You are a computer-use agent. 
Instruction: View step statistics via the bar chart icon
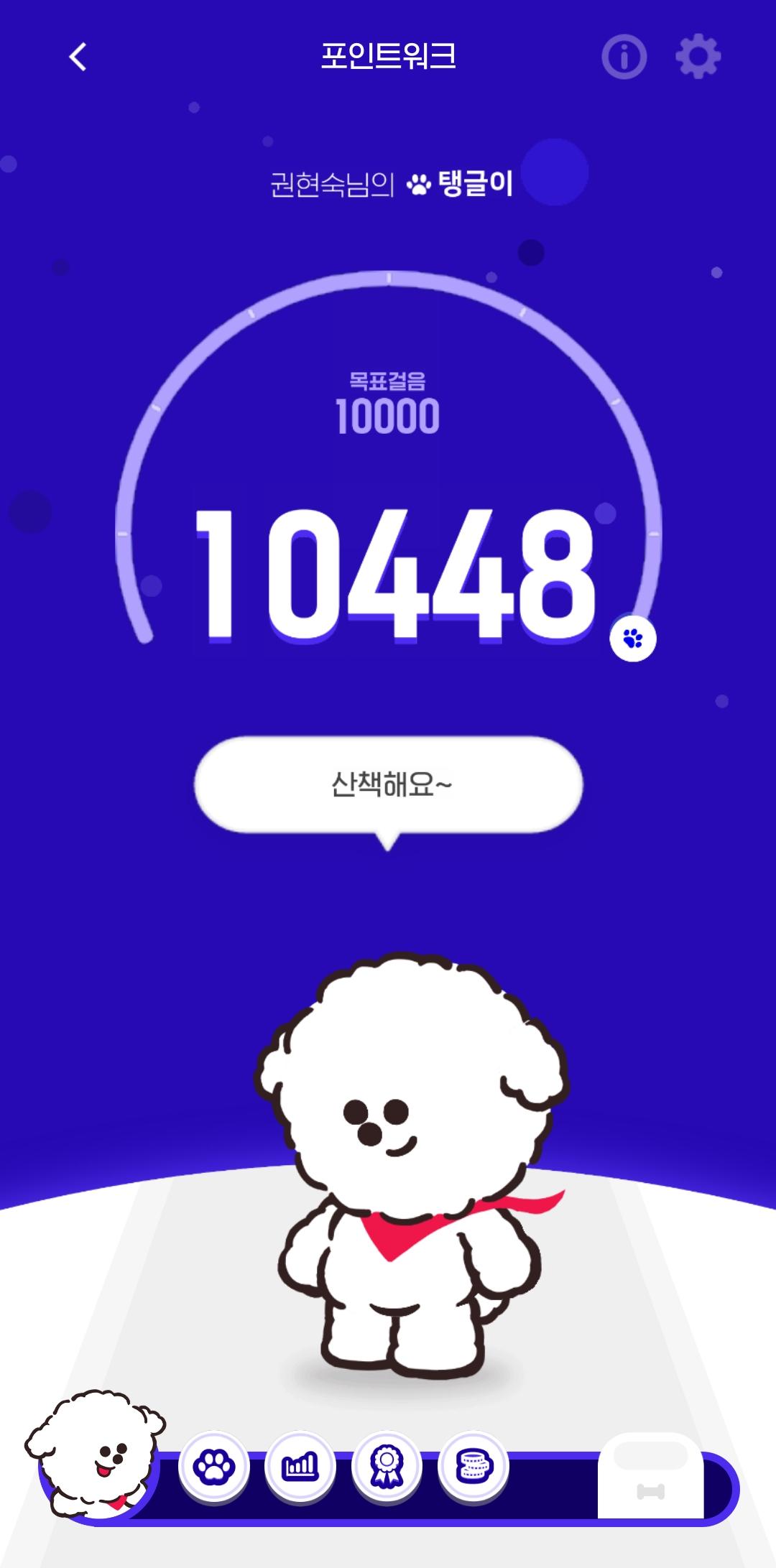click(x=300, y=1467)
